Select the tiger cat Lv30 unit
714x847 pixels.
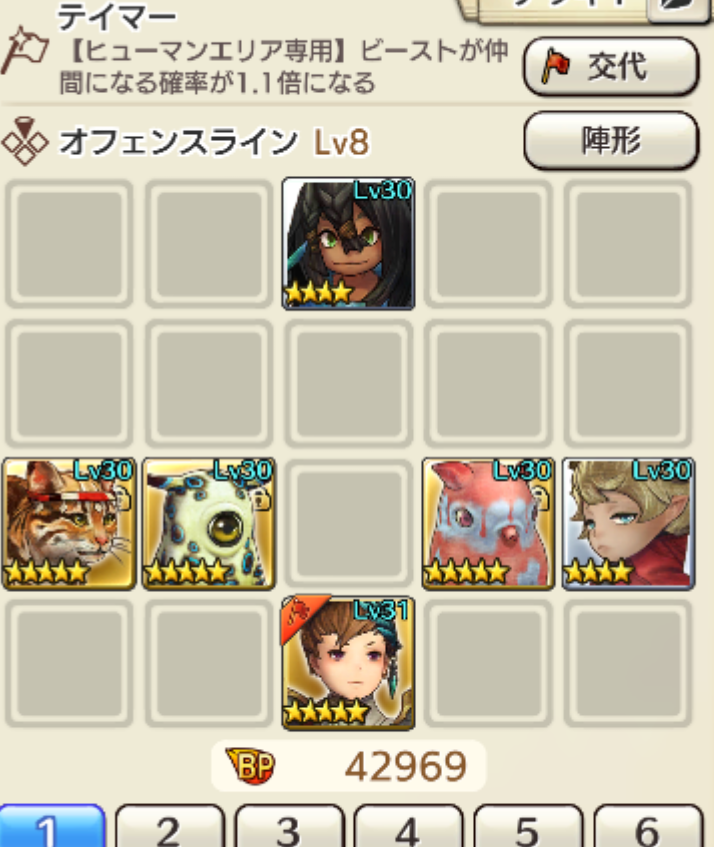point(69,523)
